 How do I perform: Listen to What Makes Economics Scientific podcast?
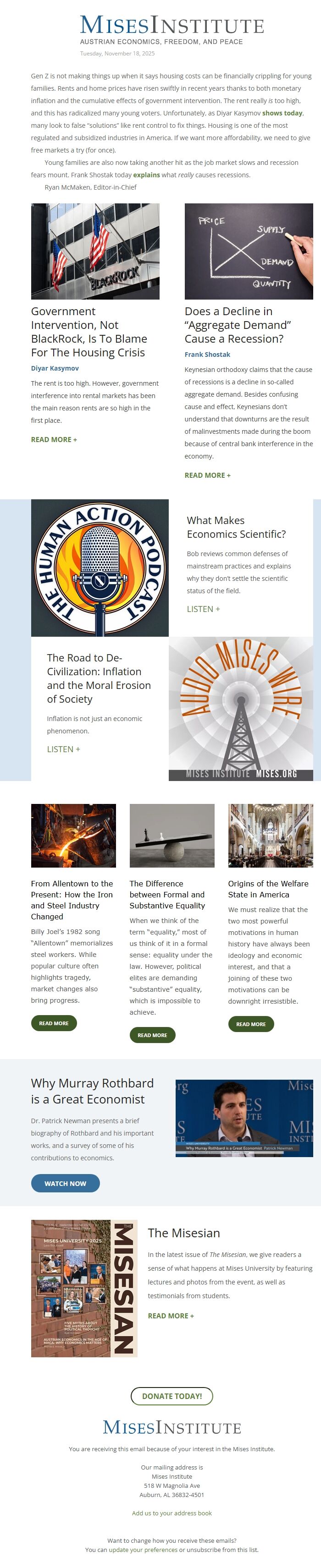[x=203, y=609]
